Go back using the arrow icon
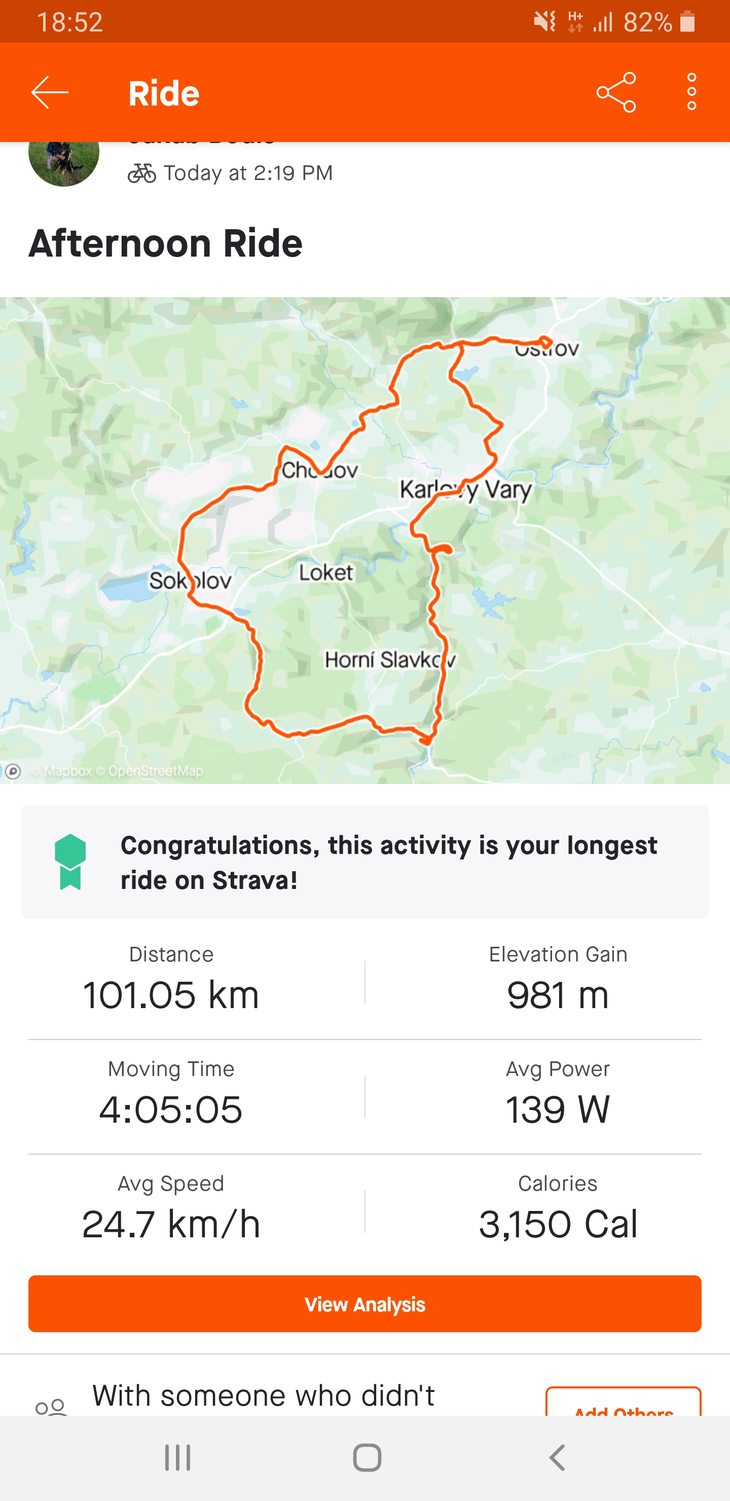Image resolution: width=730 pixels, height=1501 pixels. pos(49,93)
